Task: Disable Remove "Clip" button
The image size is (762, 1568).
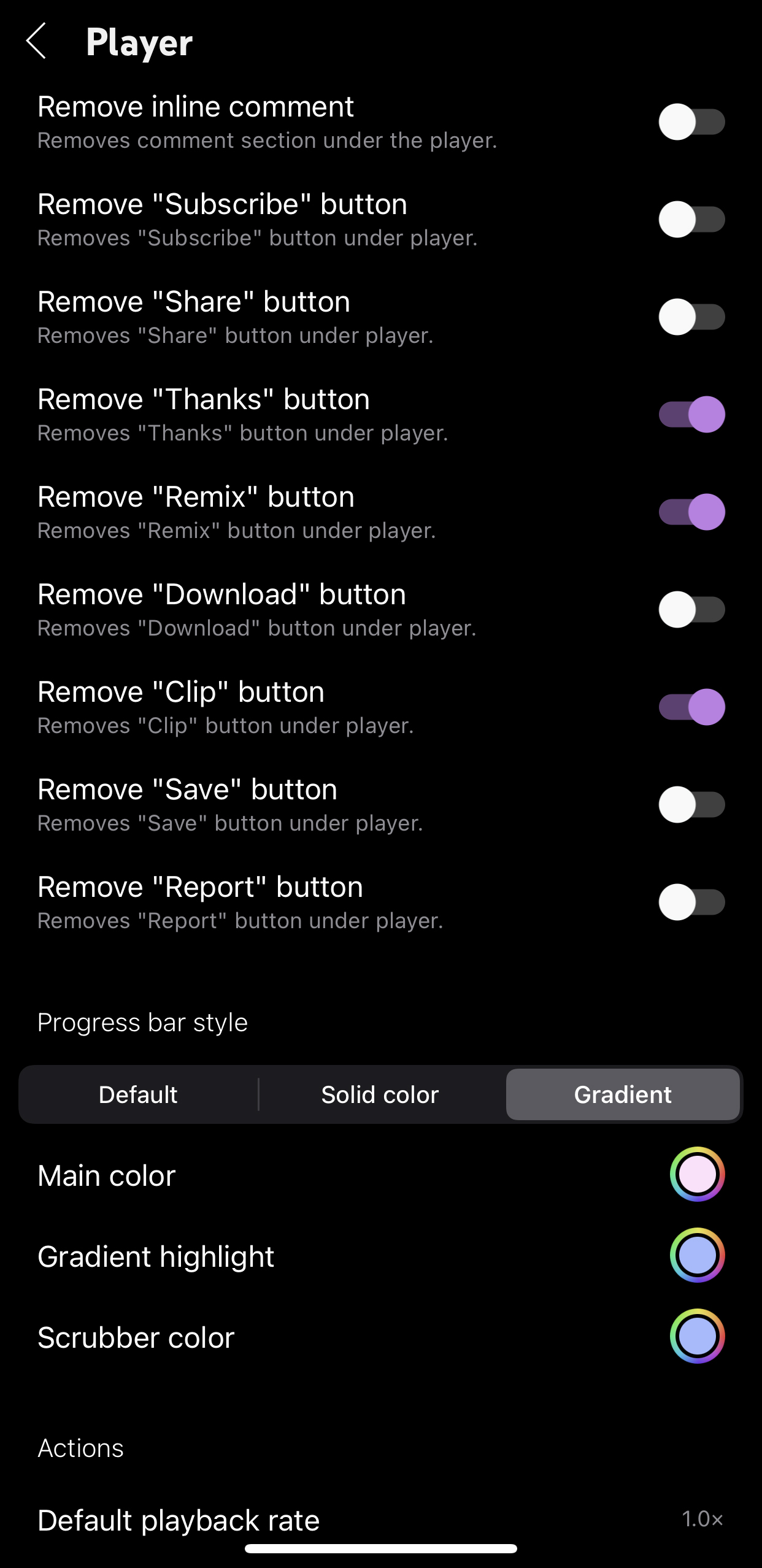Action: click(692, 707)
